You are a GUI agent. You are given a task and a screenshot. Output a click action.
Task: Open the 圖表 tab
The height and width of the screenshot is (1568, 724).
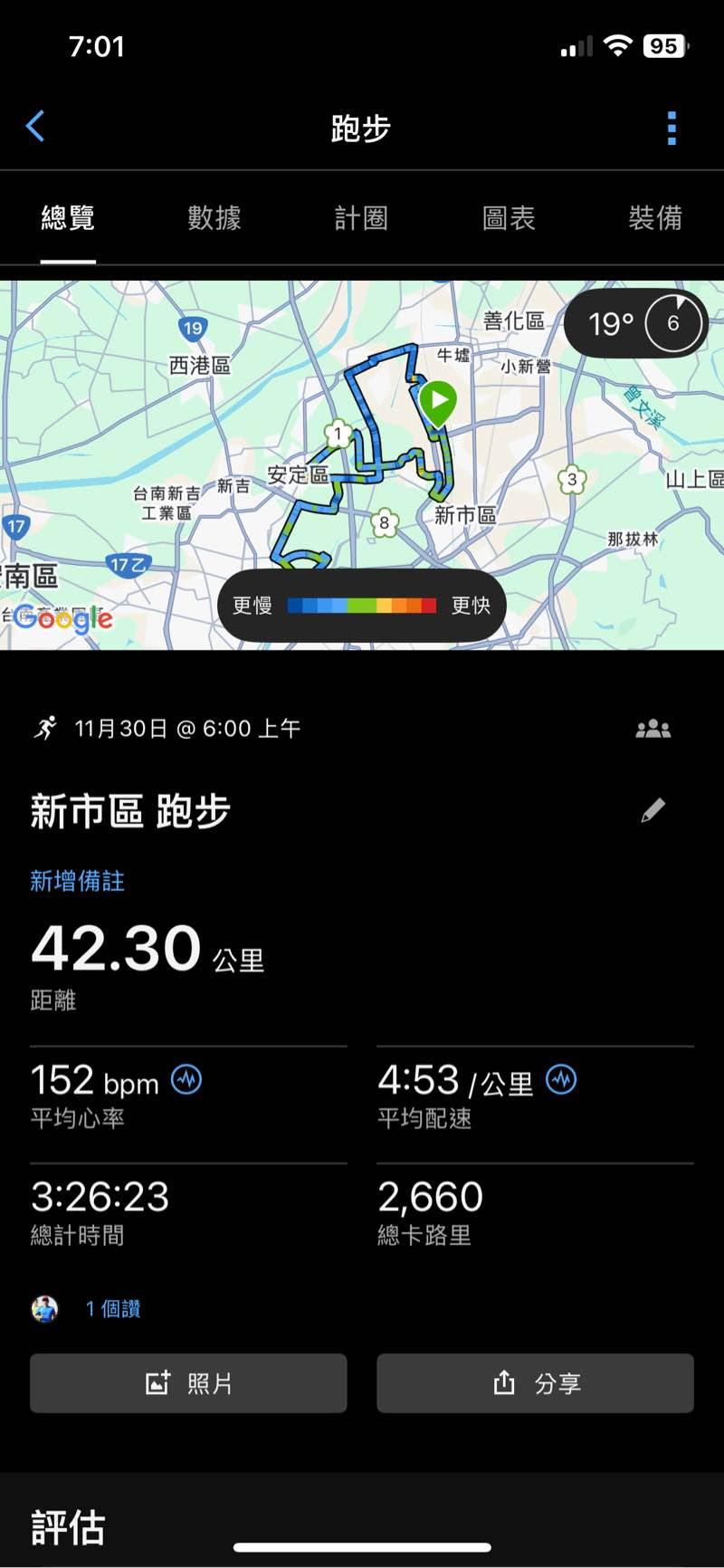click(509, 218)
